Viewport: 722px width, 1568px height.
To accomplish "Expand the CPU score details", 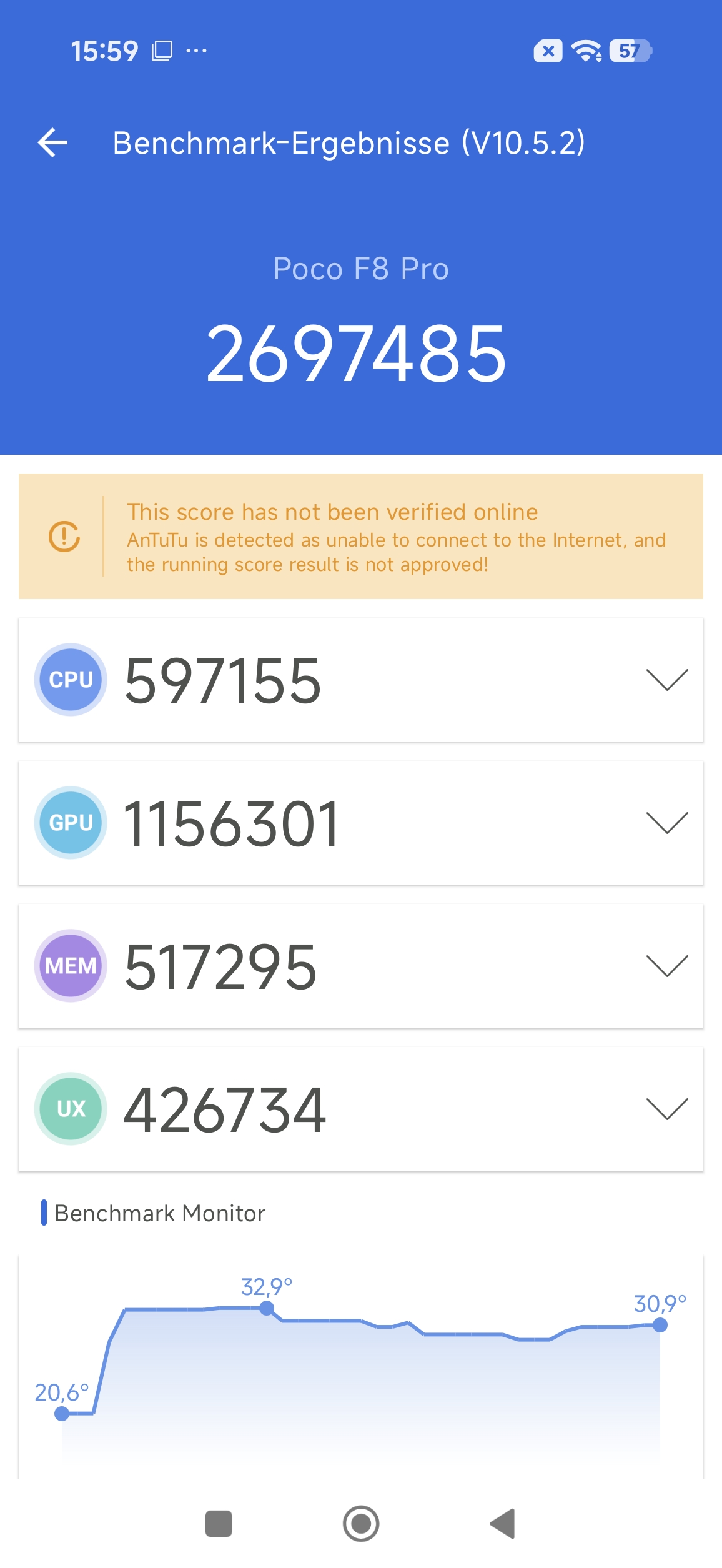I will pyautogui.click(x=666, y=680).
